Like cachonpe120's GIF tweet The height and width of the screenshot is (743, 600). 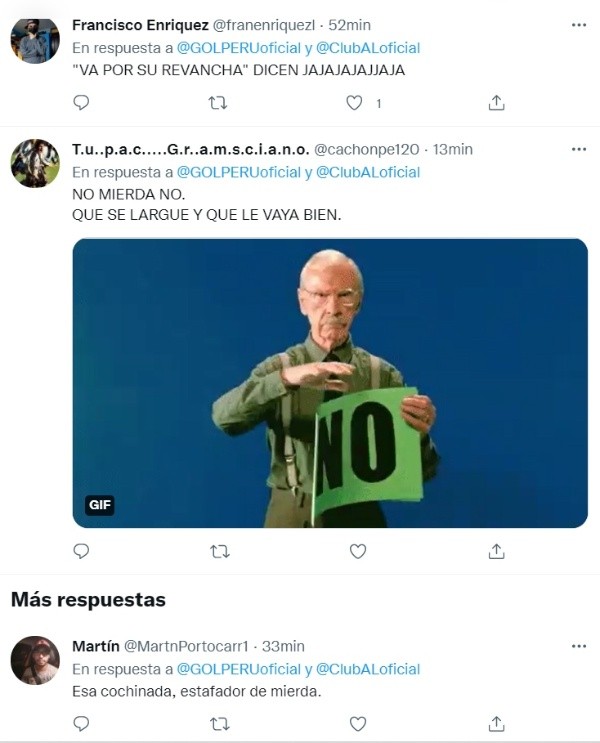tap(357, 551)
